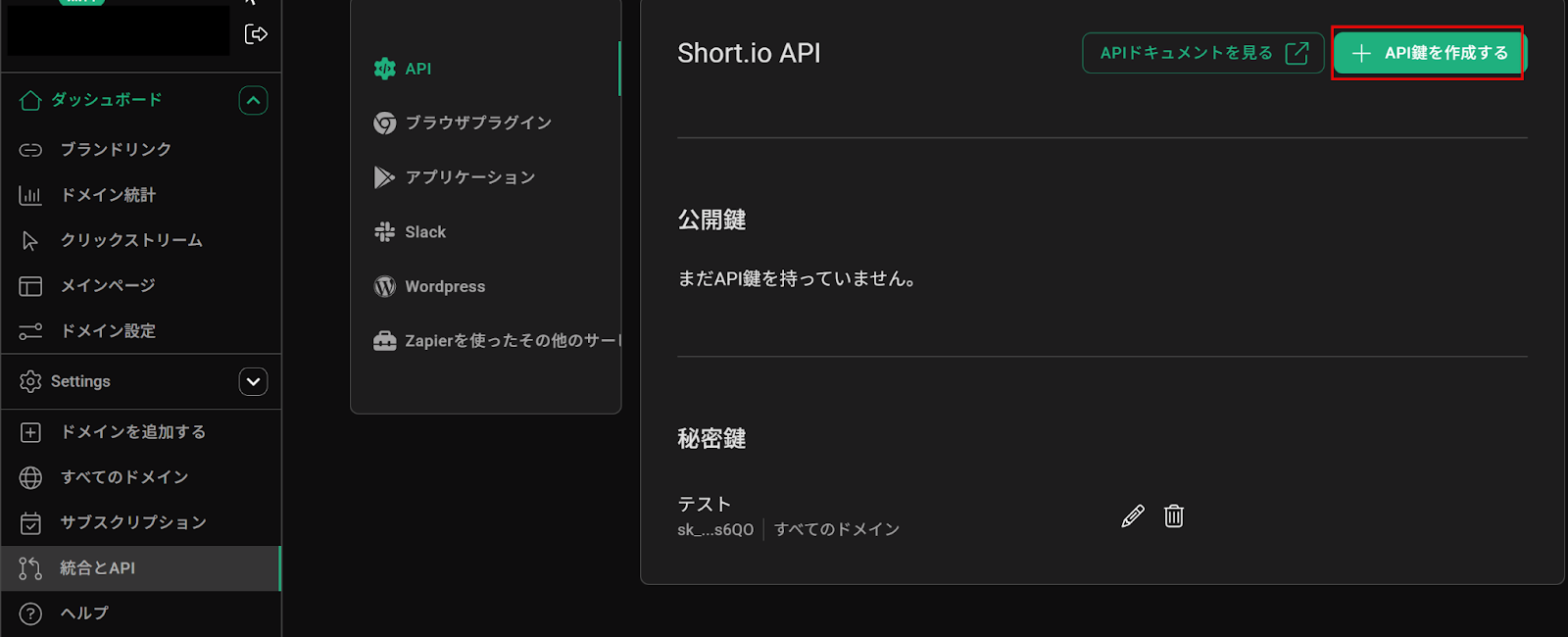The width and height of the screenshot is (1568, 637).
Task: Select ドメインを追加する
Action: click(x=132, y=432)
